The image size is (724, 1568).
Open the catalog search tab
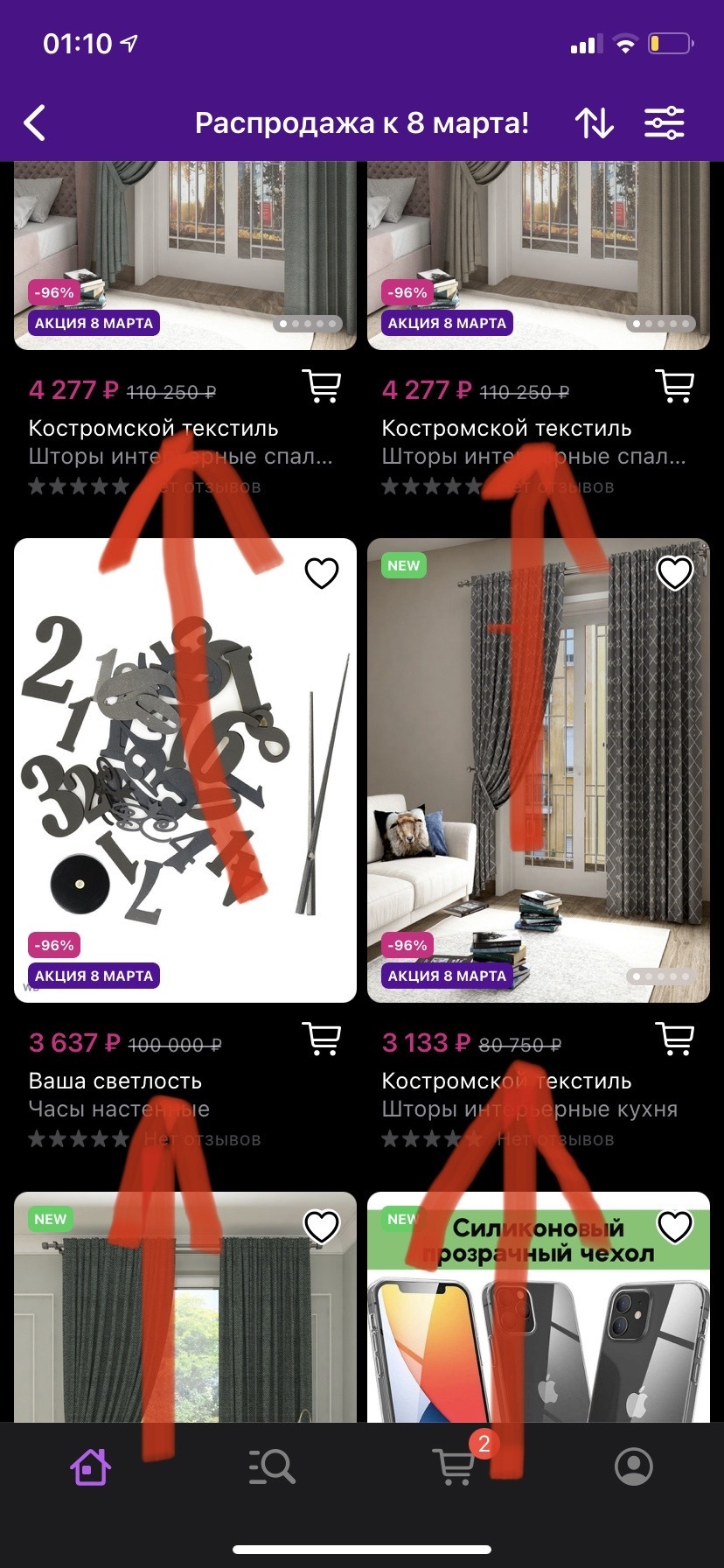coord(272,1467)
